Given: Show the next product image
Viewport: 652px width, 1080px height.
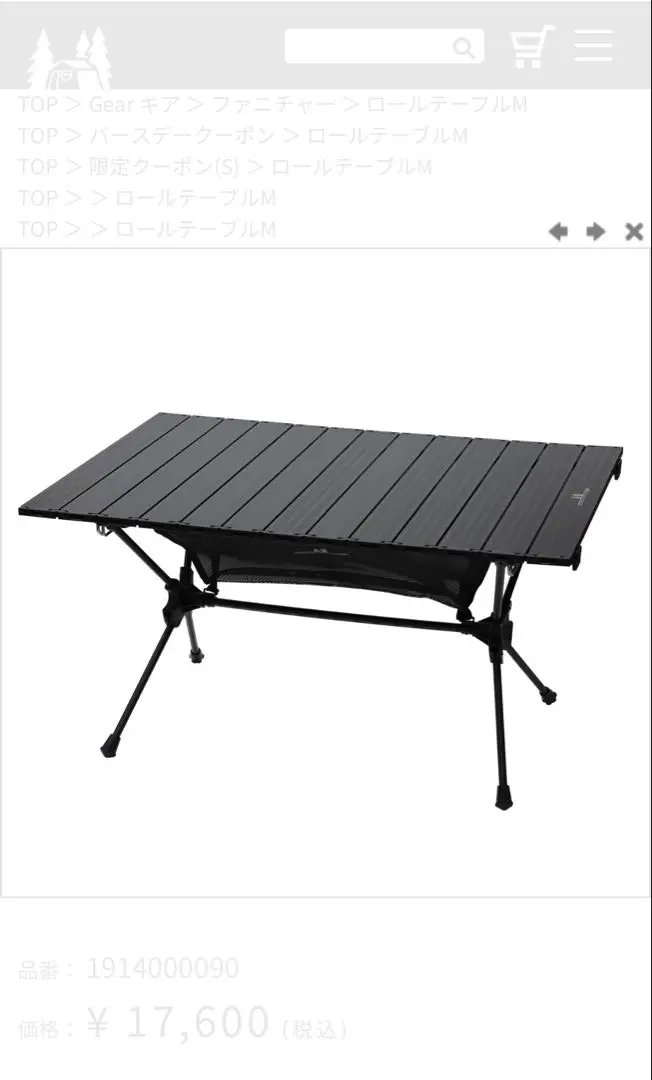Looking at the screenshot, I should (x=596, y=232).
